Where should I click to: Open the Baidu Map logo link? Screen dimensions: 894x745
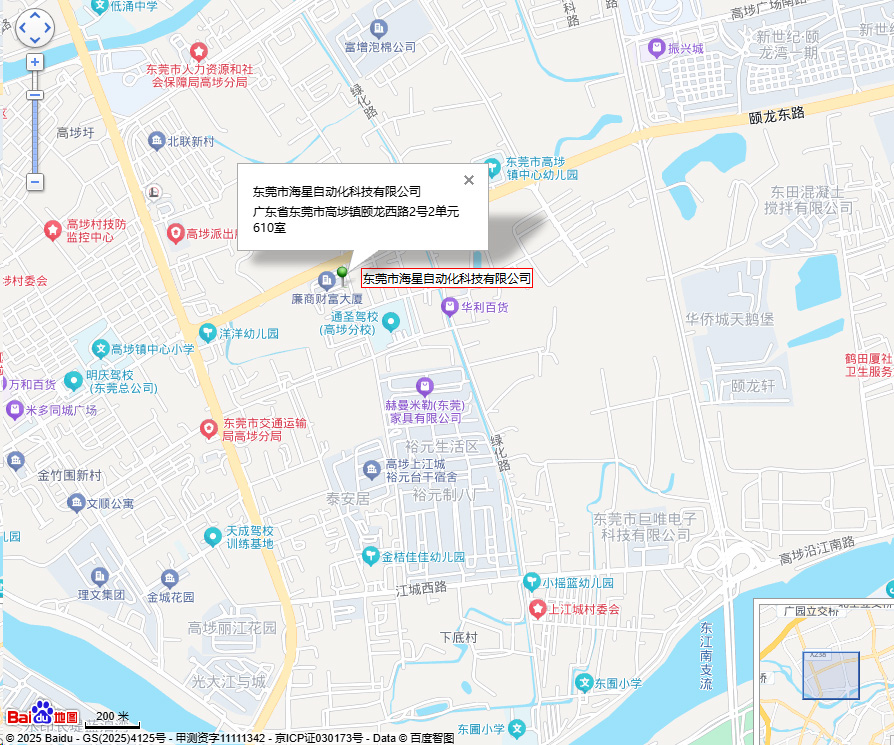(x=42, y=714)
